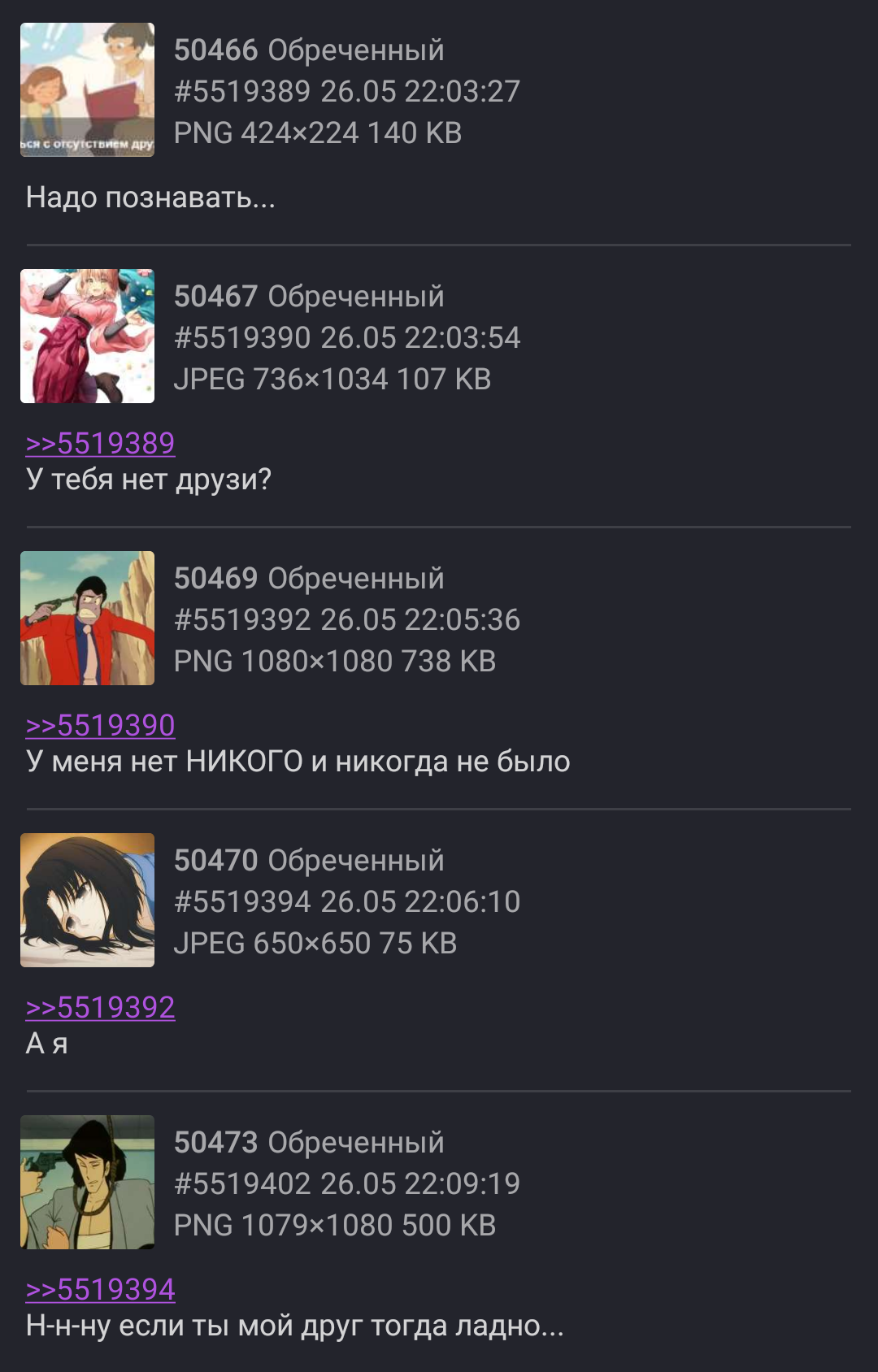Open the red jacket image in post 50469
The image size is (878, 1372).
coord(87,618)
